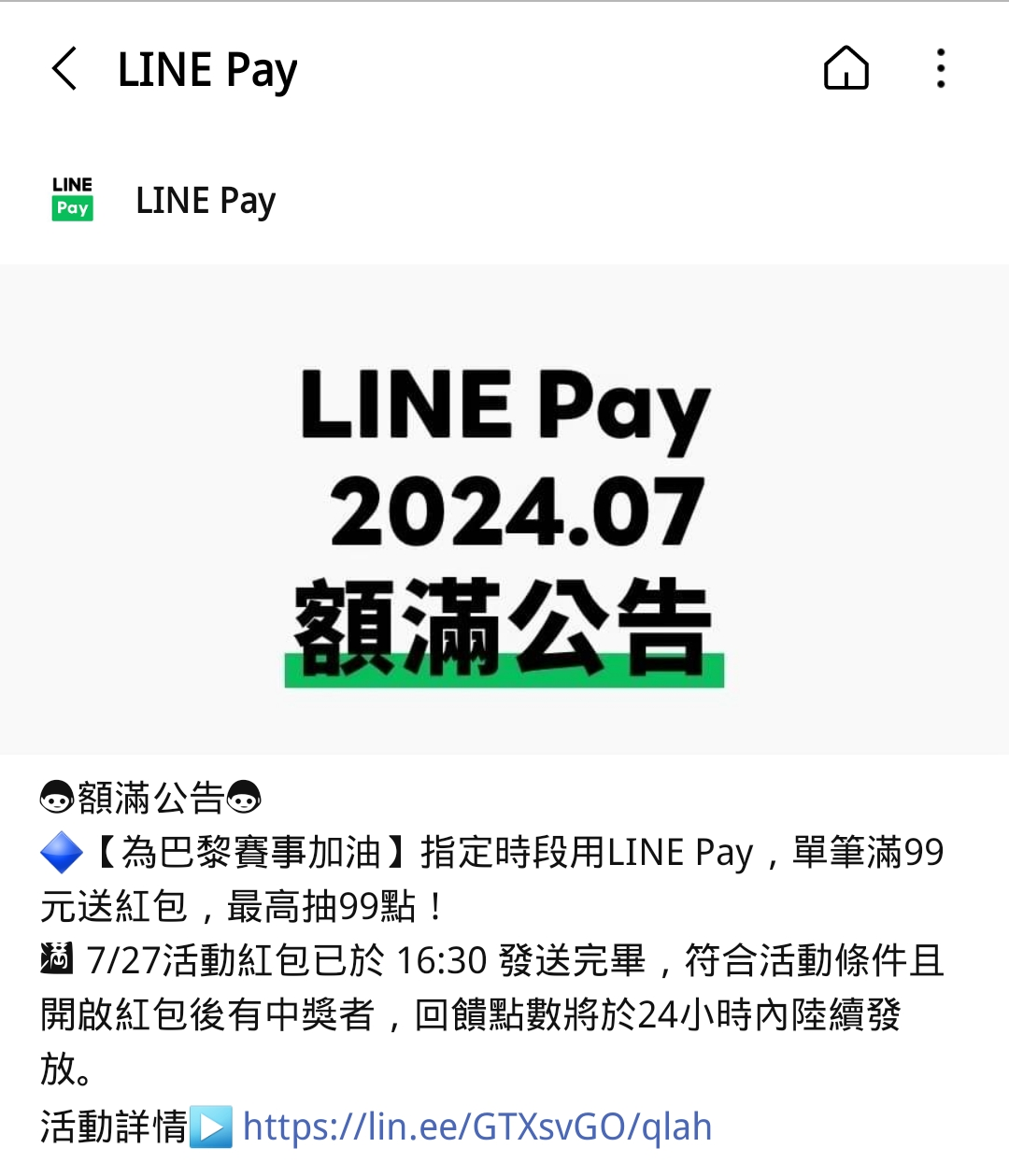This screenshot has height=1176, width=1009.
Task: Open the lin.ee/GTXsvGO/qlah activity link
Action: click(x=476, y=1126)
